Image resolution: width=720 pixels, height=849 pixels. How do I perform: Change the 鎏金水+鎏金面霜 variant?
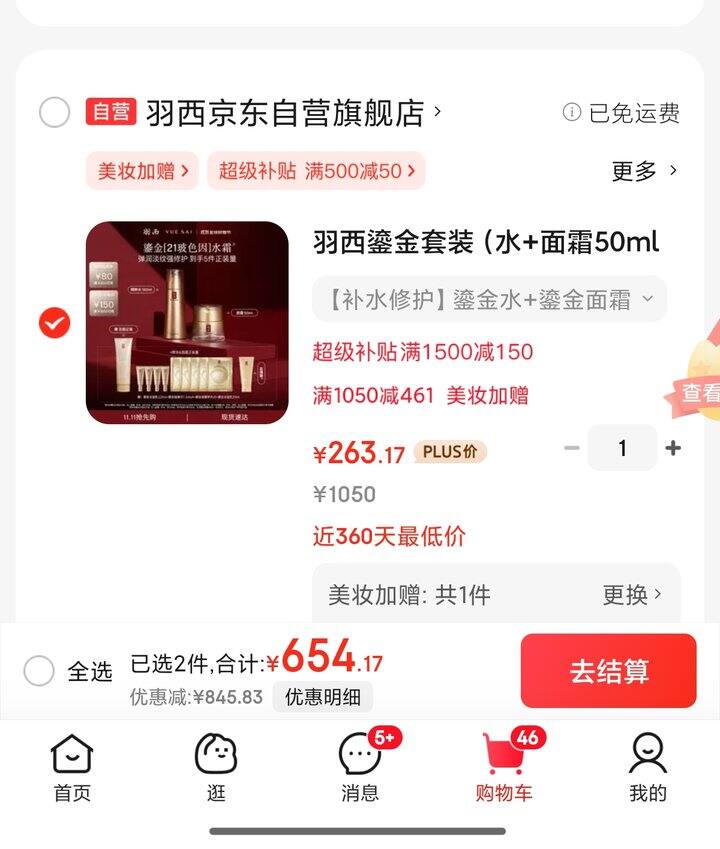pos(490,299)
